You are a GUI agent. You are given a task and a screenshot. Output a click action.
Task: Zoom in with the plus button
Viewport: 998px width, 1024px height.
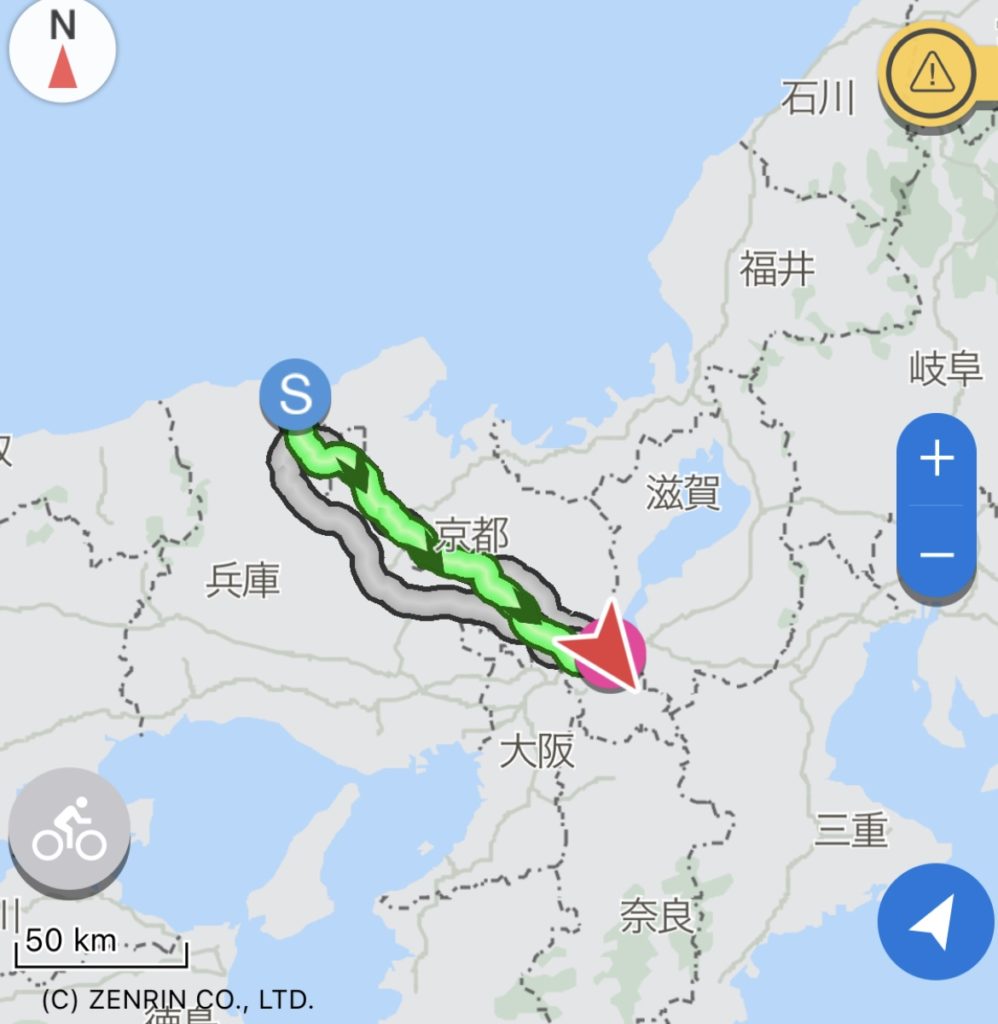point(936,460)
